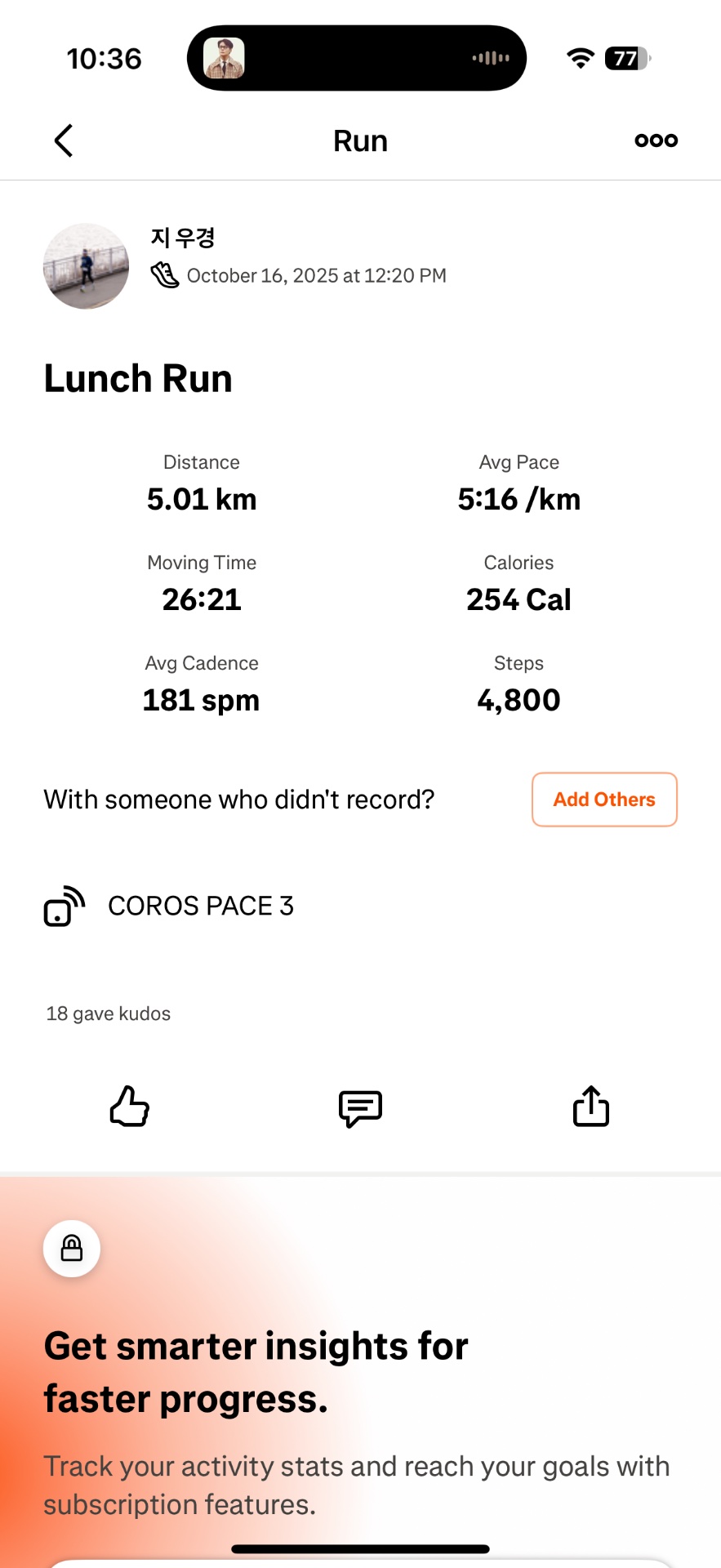Open the comments icon
The image size is (721, 1568).
click(x=360, y=1108)
